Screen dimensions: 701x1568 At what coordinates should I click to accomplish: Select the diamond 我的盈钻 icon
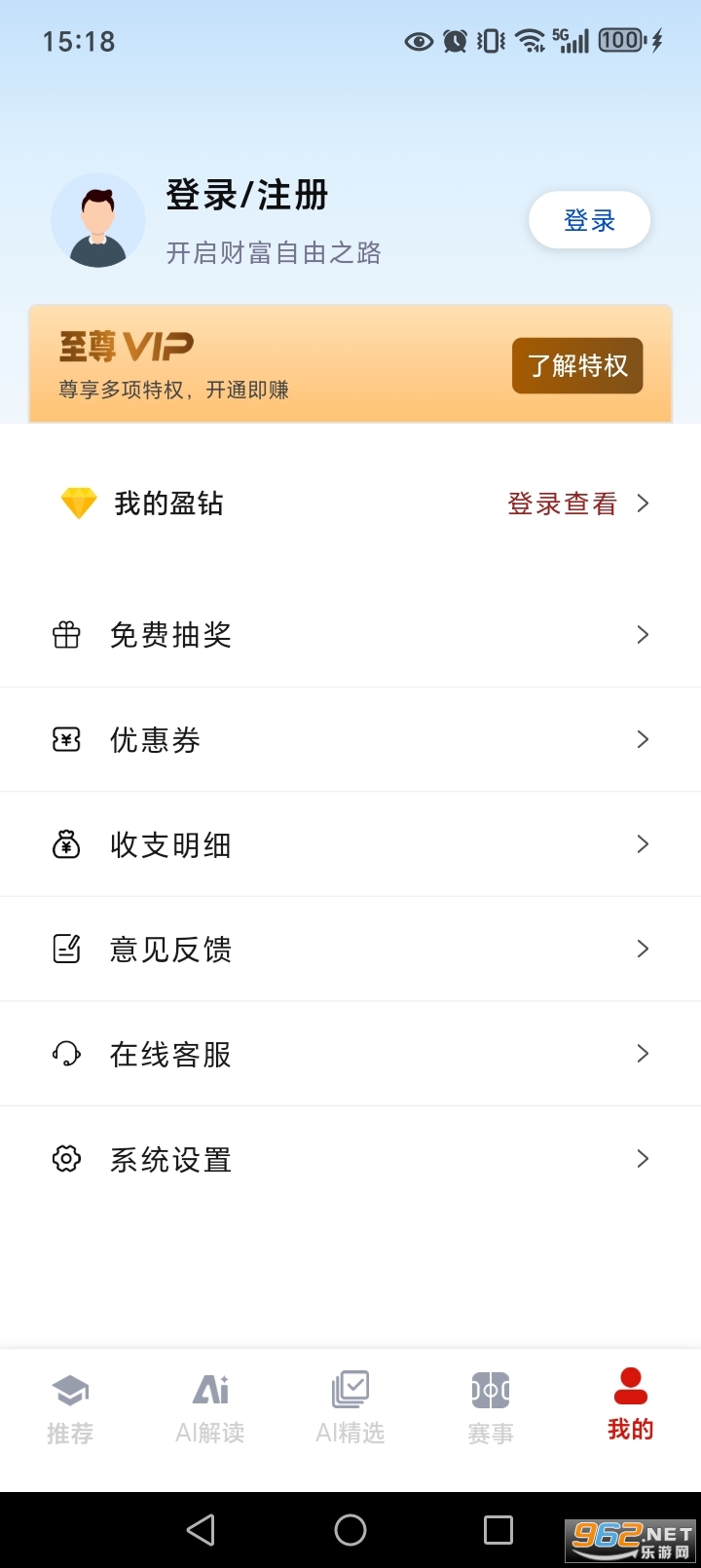pyautogui.click(x=78, y=504)
